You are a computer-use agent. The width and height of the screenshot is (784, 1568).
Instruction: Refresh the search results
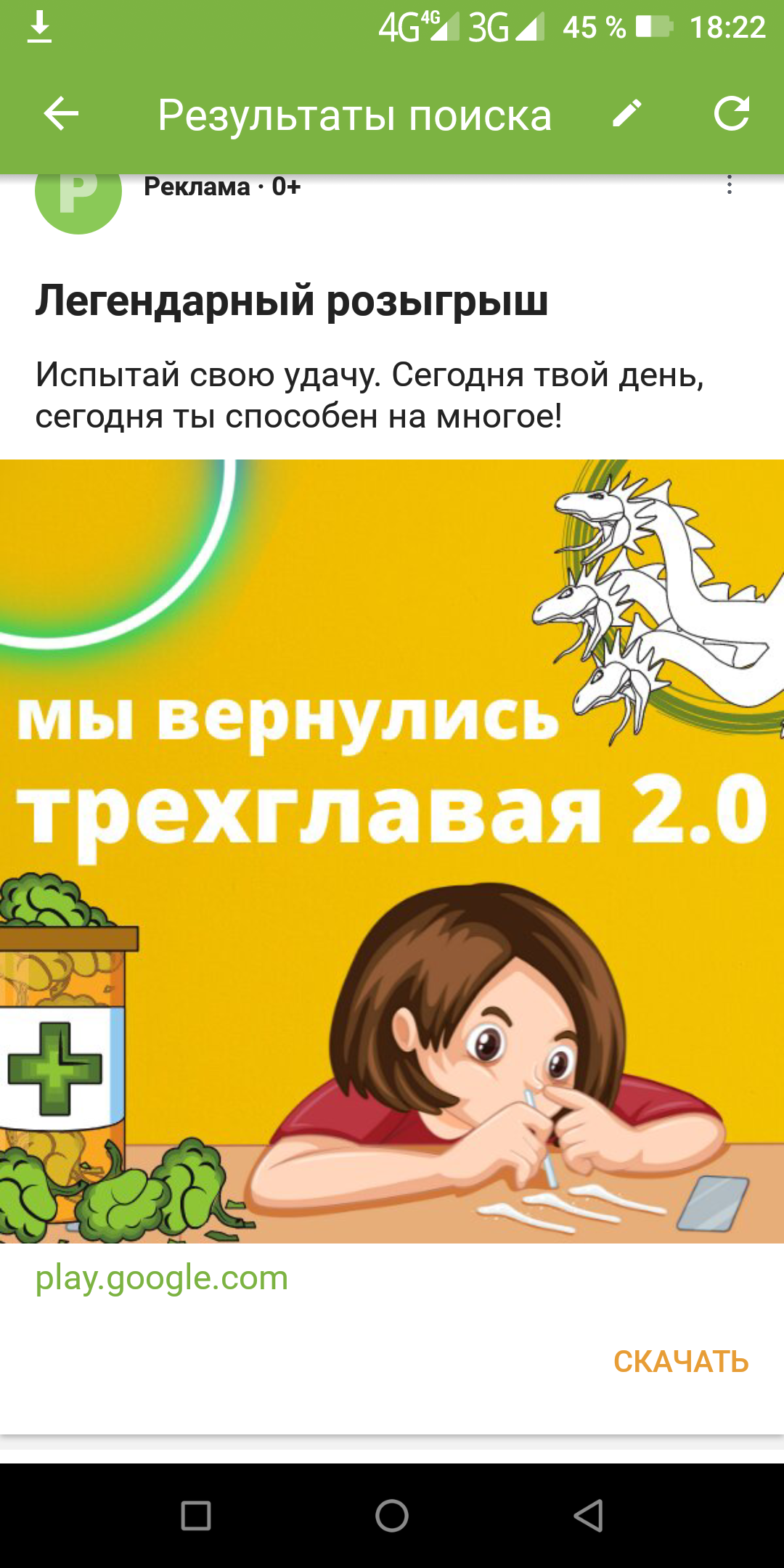coord(730,114)
